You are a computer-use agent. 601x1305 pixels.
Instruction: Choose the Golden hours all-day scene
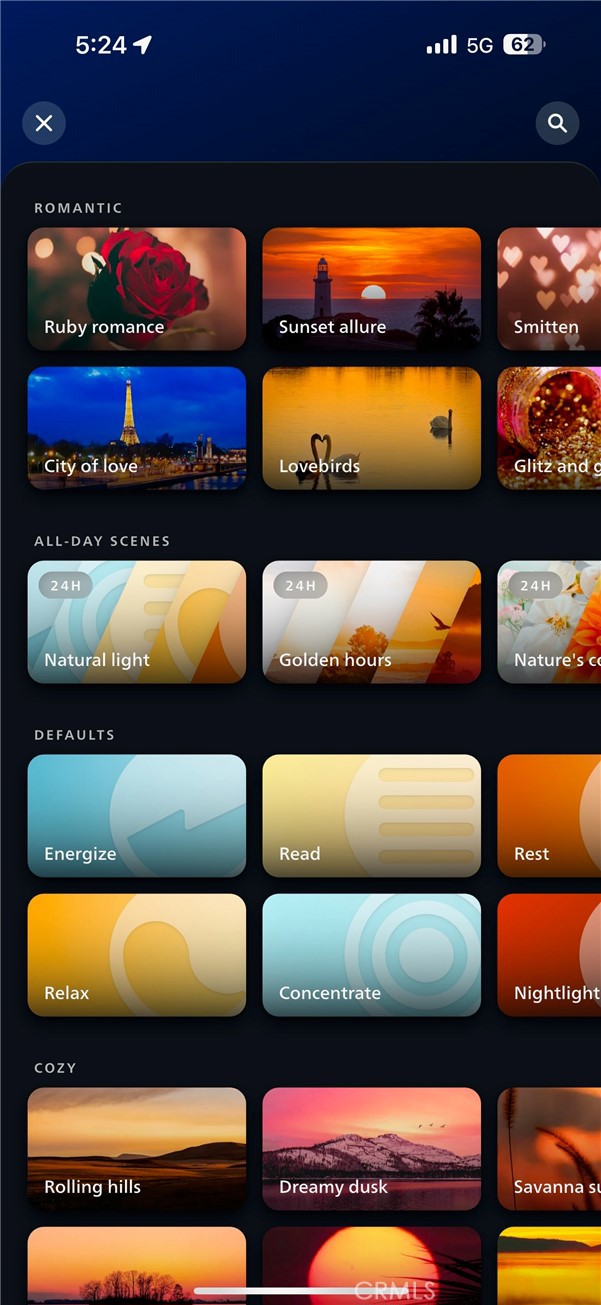click(x=371, y=622)
